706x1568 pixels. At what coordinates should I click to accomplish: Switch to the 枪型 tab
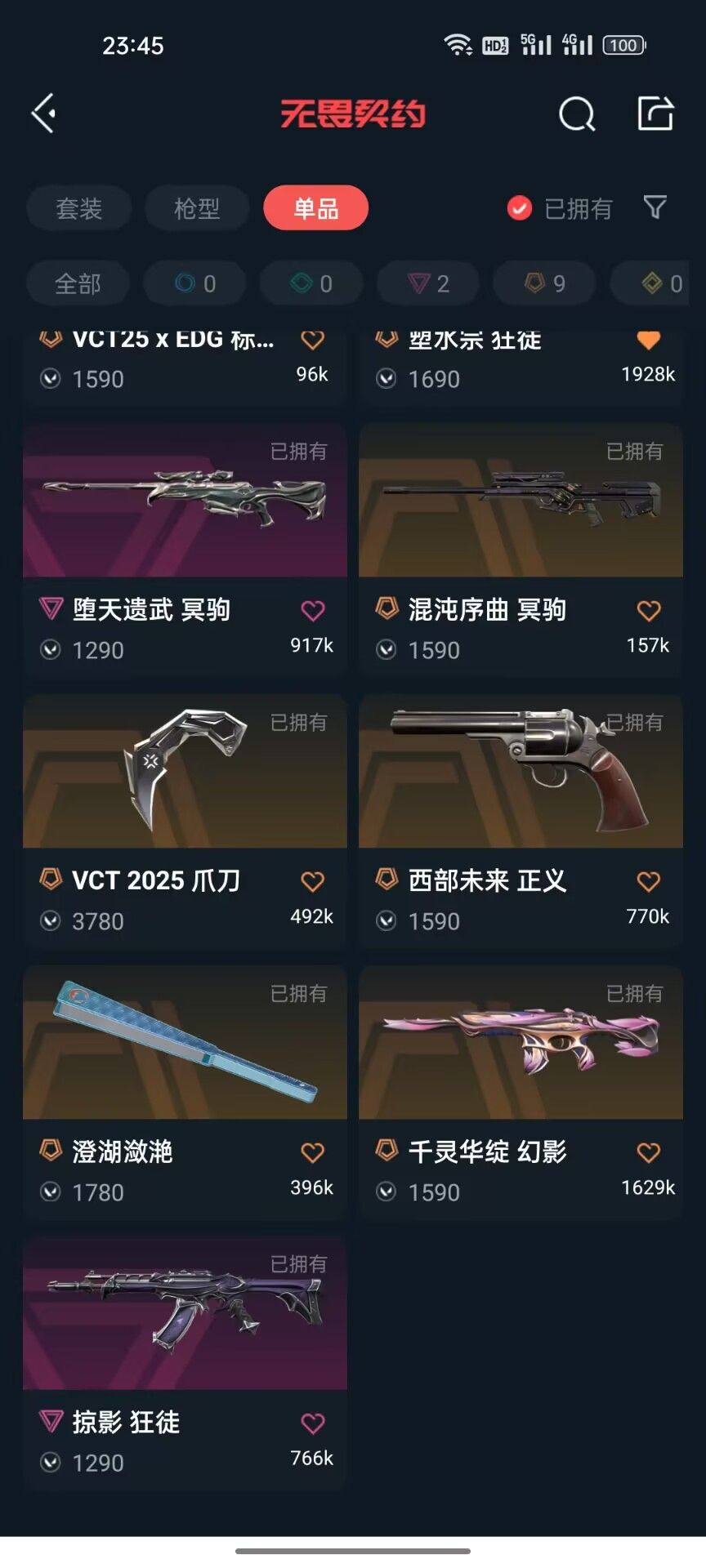tap(197, 208)
